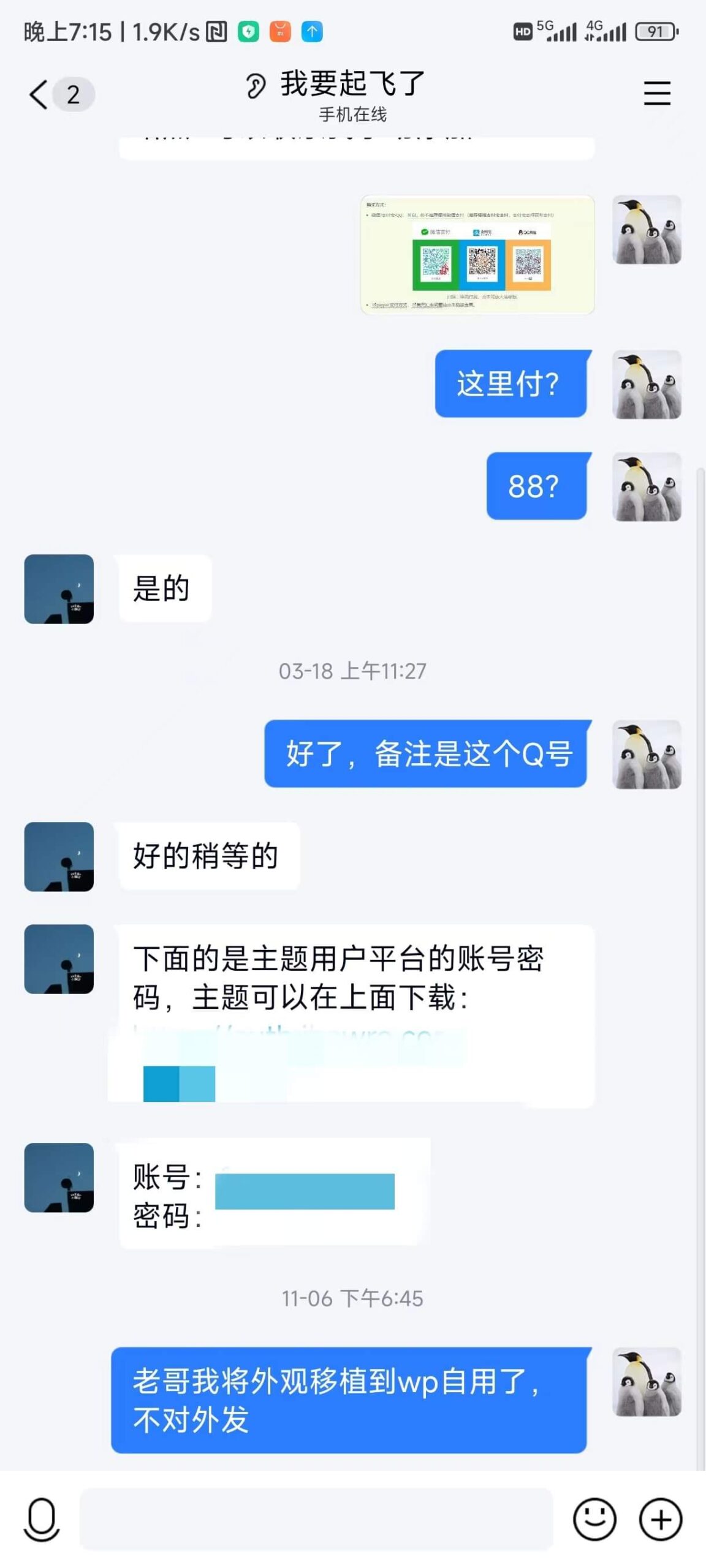The image size is (706, 1568).
Task: Tap the green shield status bar icon
Action: click(247, 32)
